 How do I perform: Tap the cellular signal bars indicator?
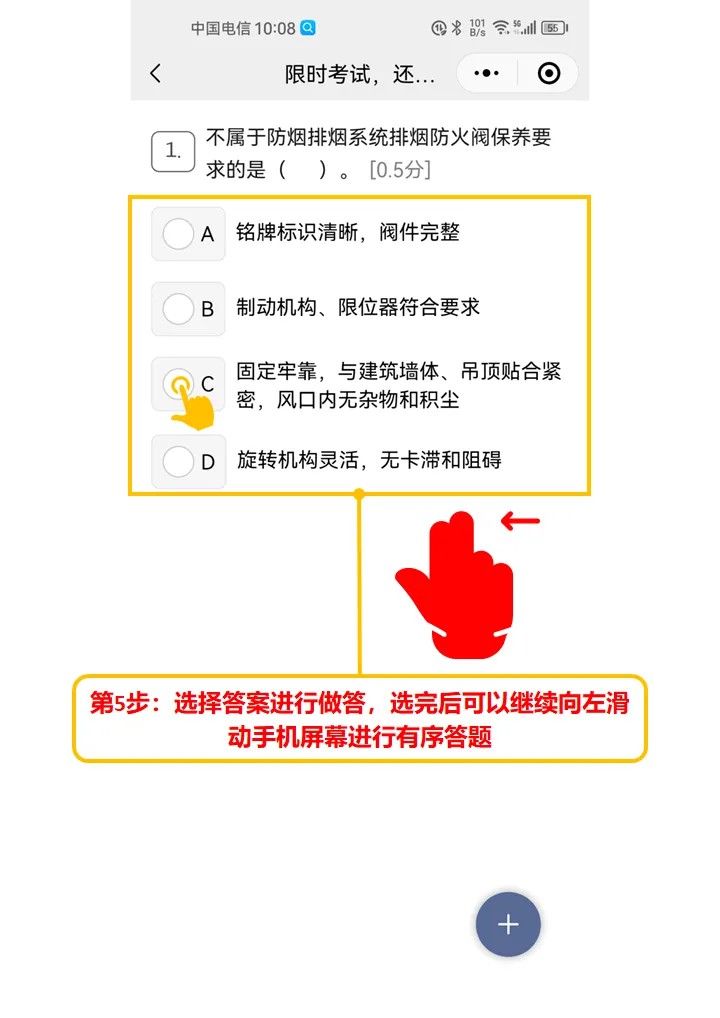[x=527, y=29]
